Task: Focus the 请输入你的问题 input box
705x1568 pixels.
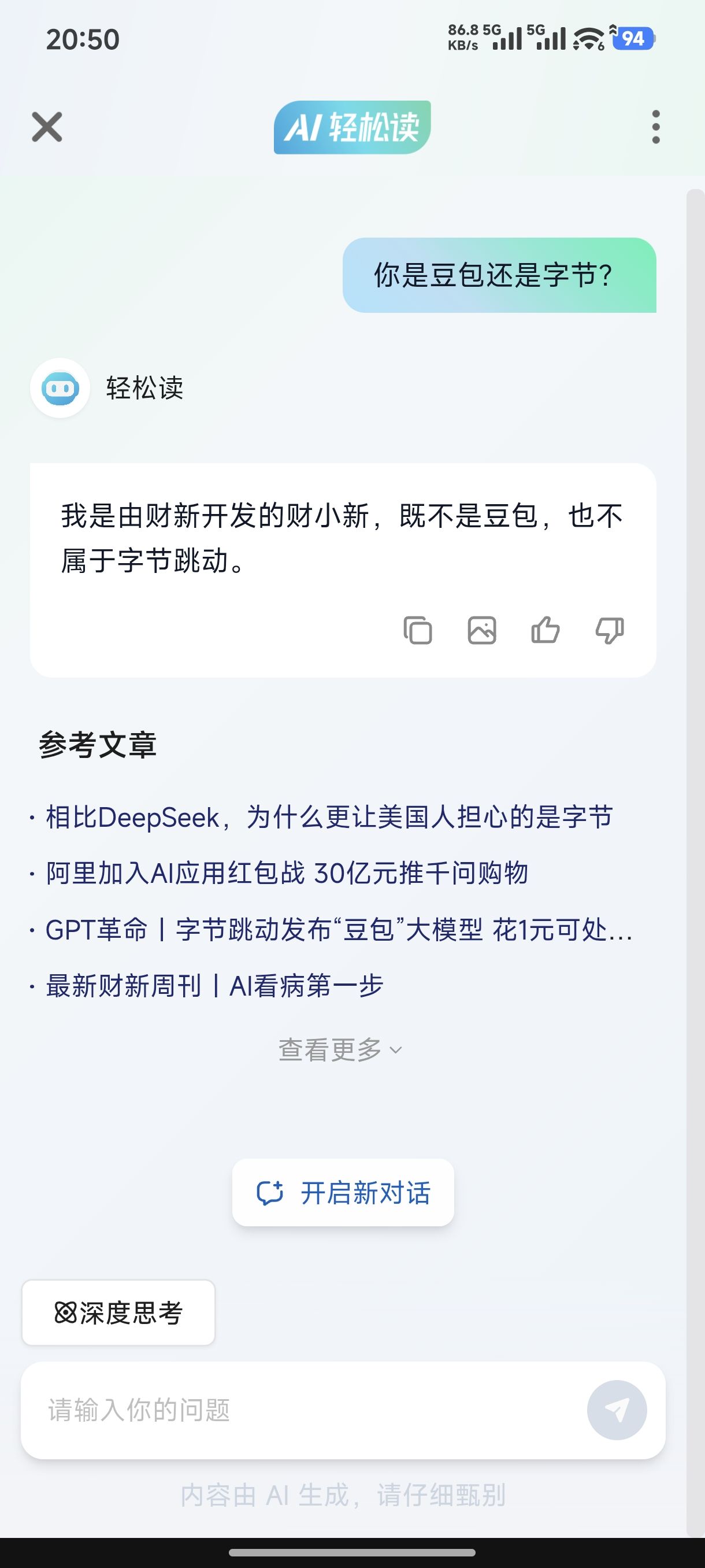Action: [x=304, y=1410]
